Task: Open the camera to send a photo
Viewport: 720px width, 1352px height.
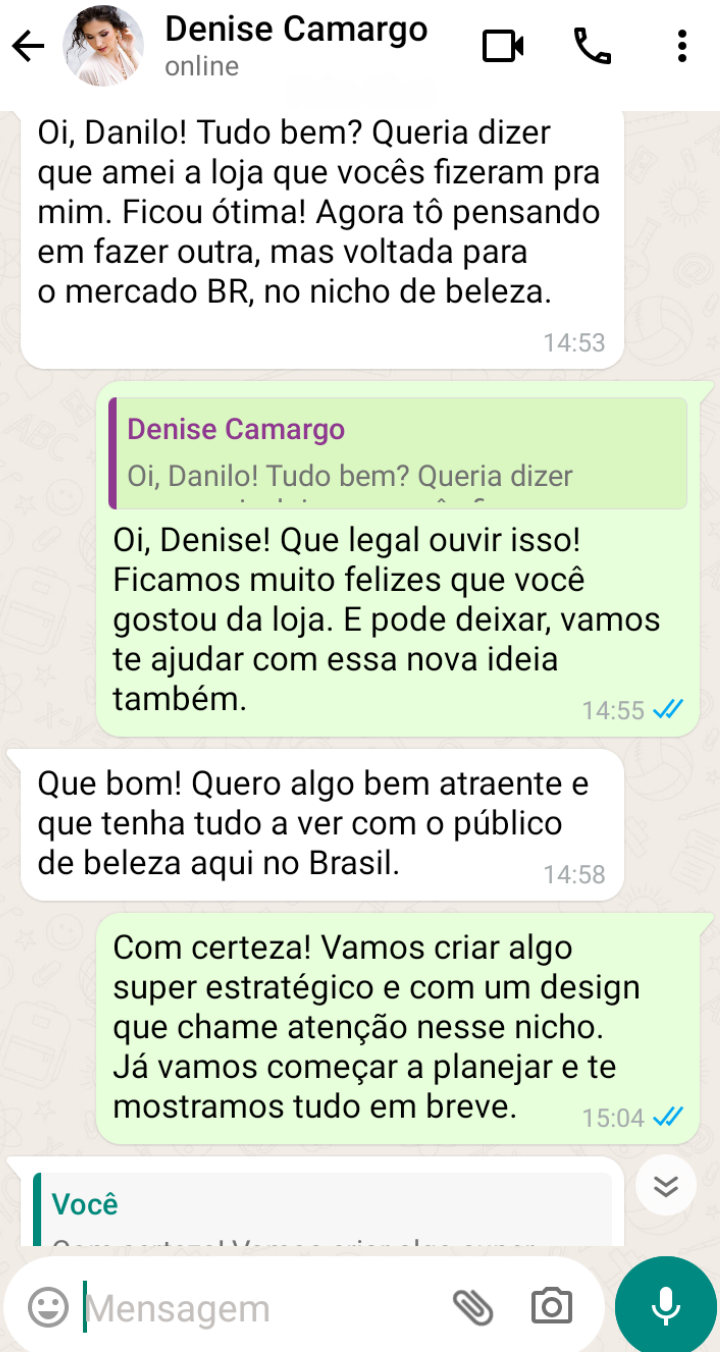Action: click(551, 1307)
